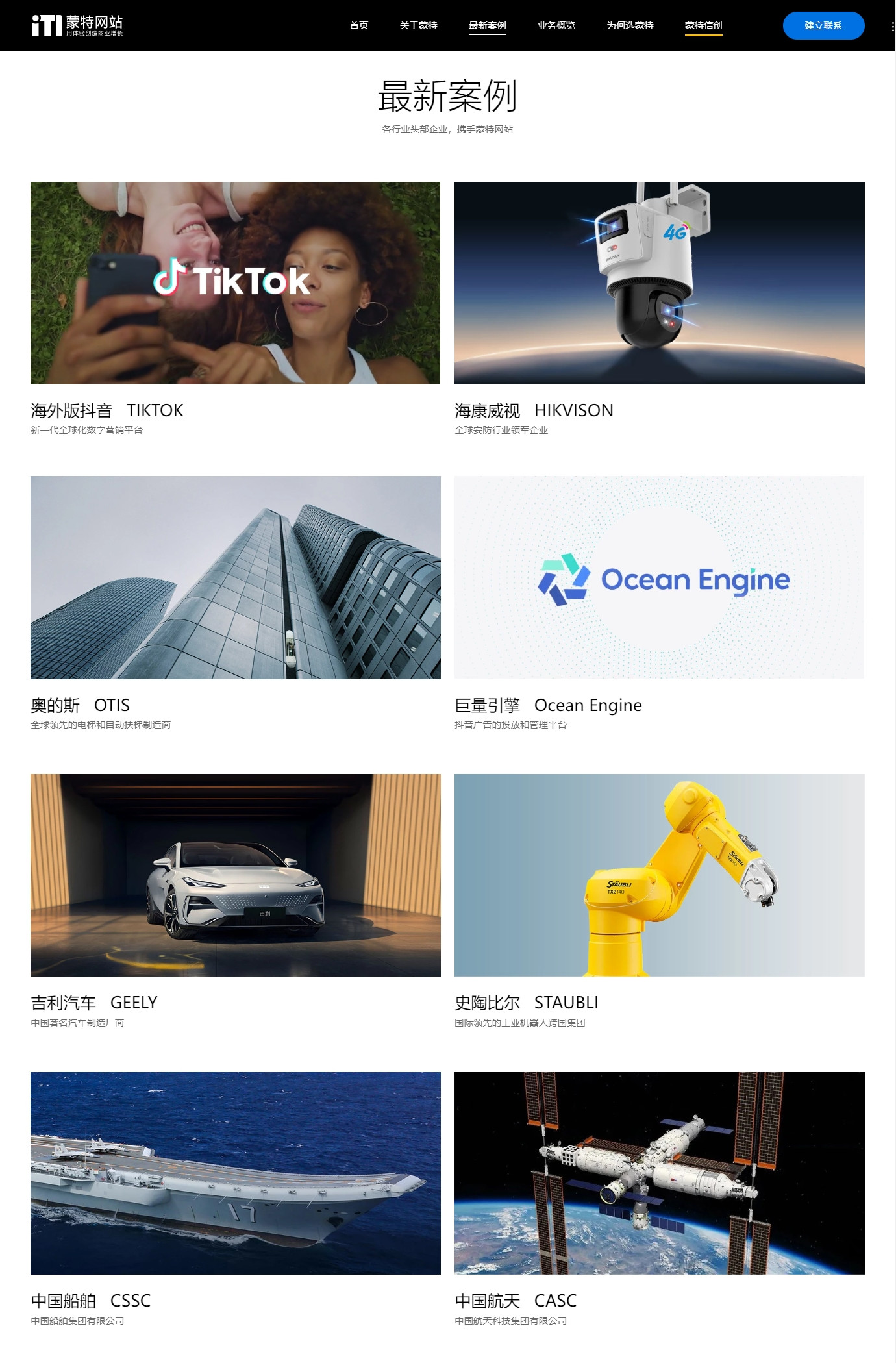Open the 吉利汽车 GEELY case link
896x1363 pixels.
tap(93, 1002)
